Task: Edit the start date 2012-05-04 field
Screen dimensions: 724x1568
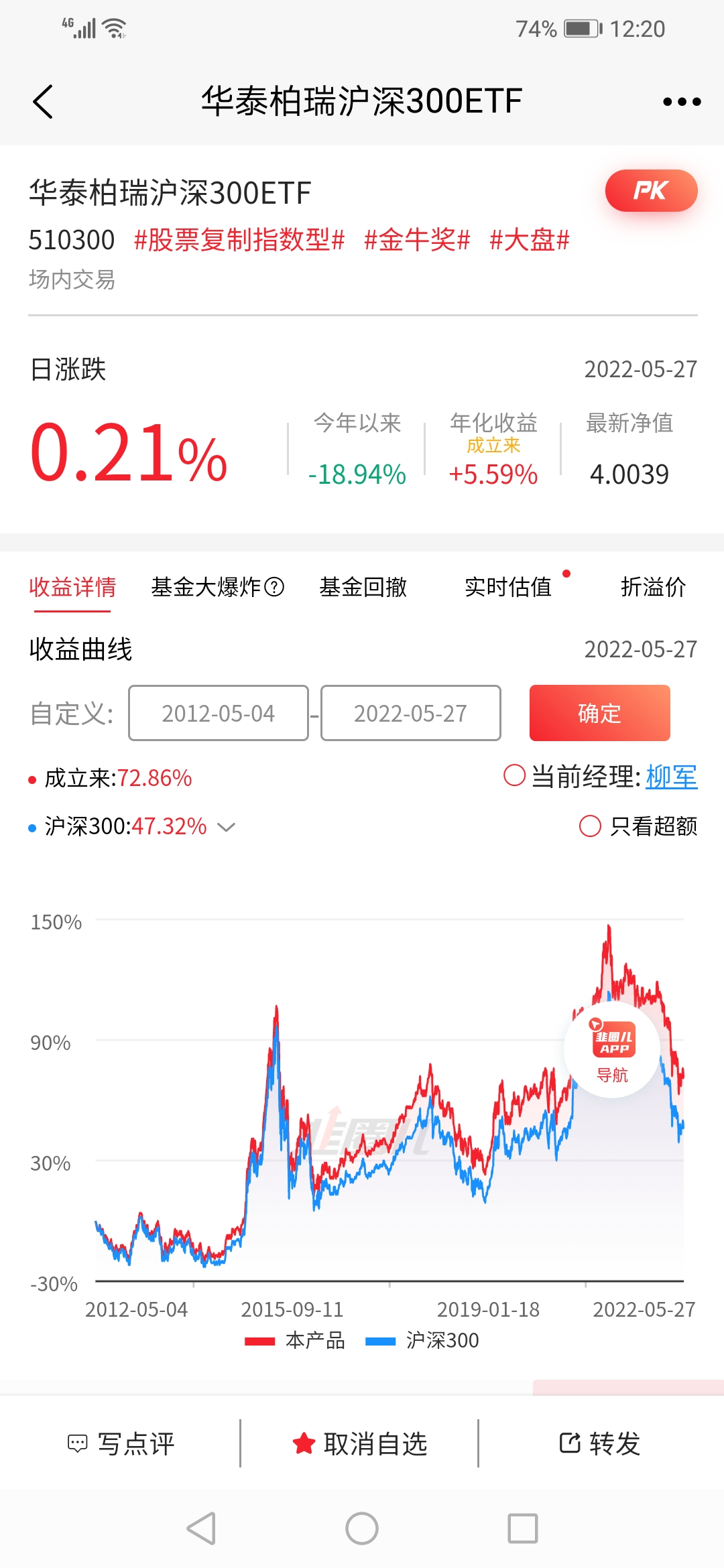Action: (x=219, y=713)
